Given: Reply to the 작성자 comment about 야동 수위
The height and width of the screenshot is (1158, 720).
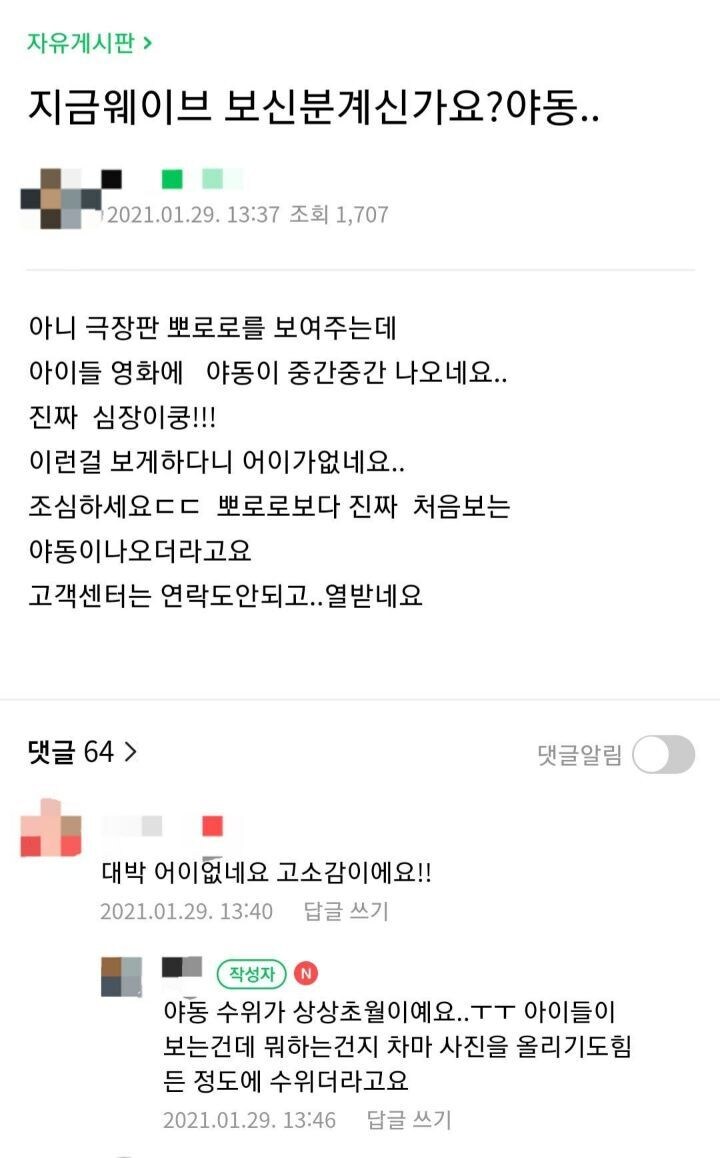Looking at the screenshot, I should point(409,1119).
